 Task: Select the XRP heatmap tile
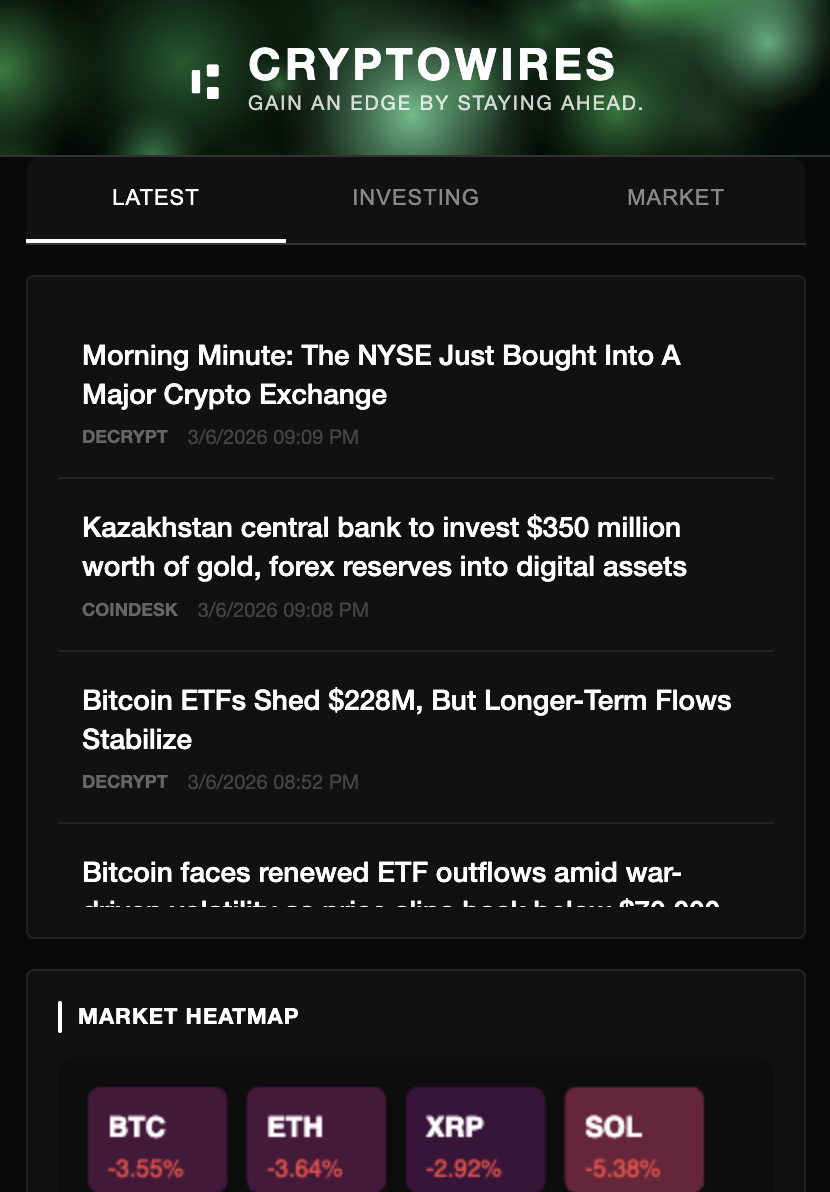coord(475,1139)
